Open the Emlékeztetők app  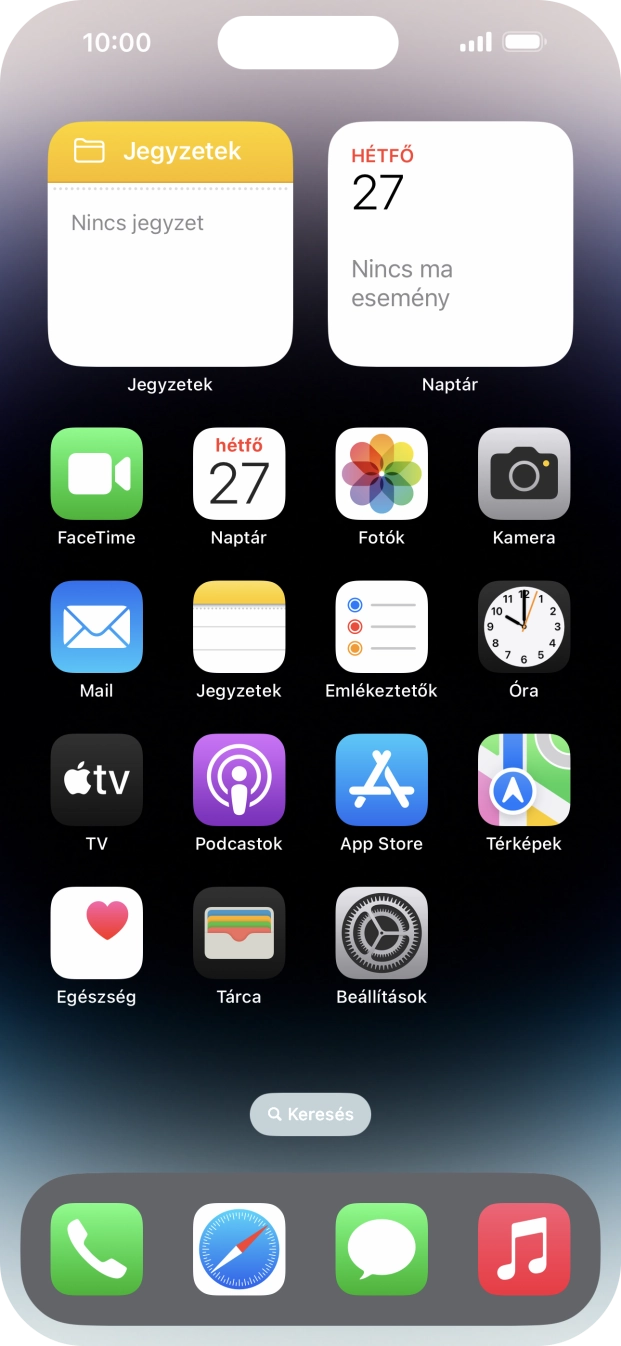(381, 627)
